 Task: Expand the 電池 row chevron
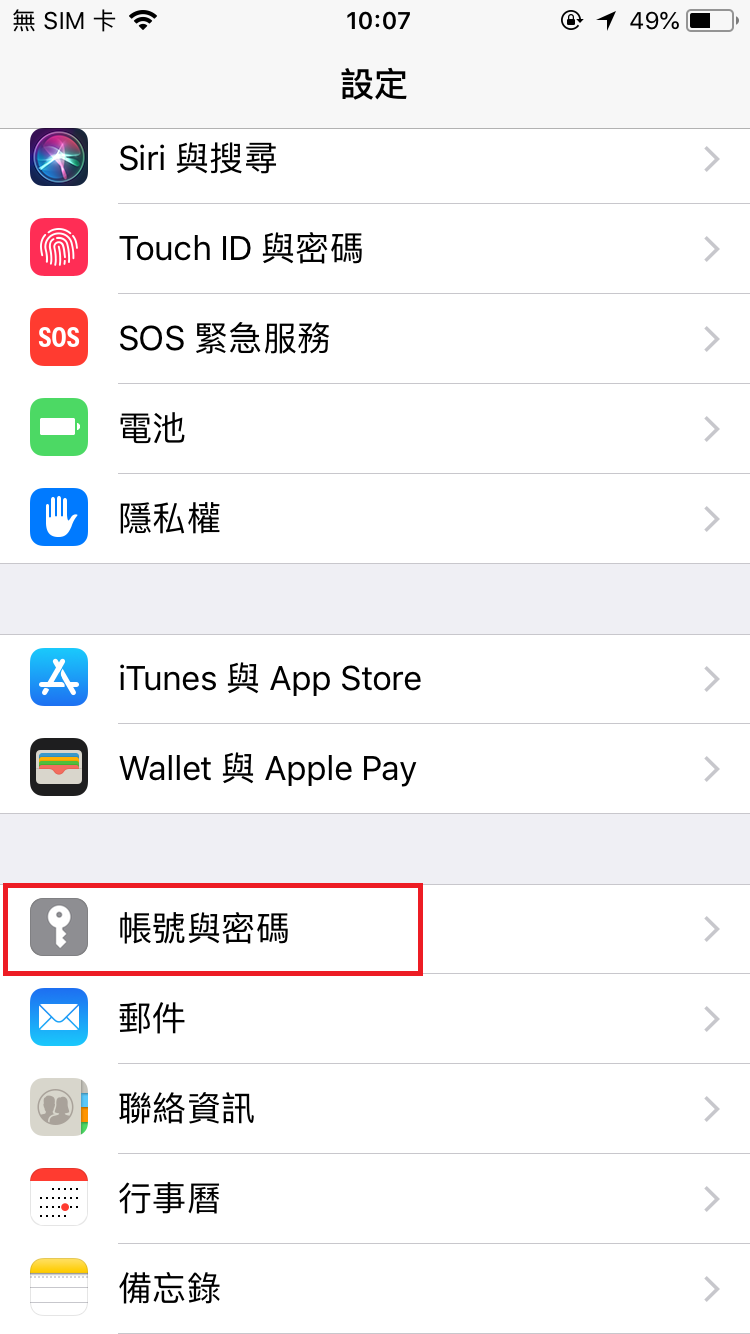(x=710, y=428)
